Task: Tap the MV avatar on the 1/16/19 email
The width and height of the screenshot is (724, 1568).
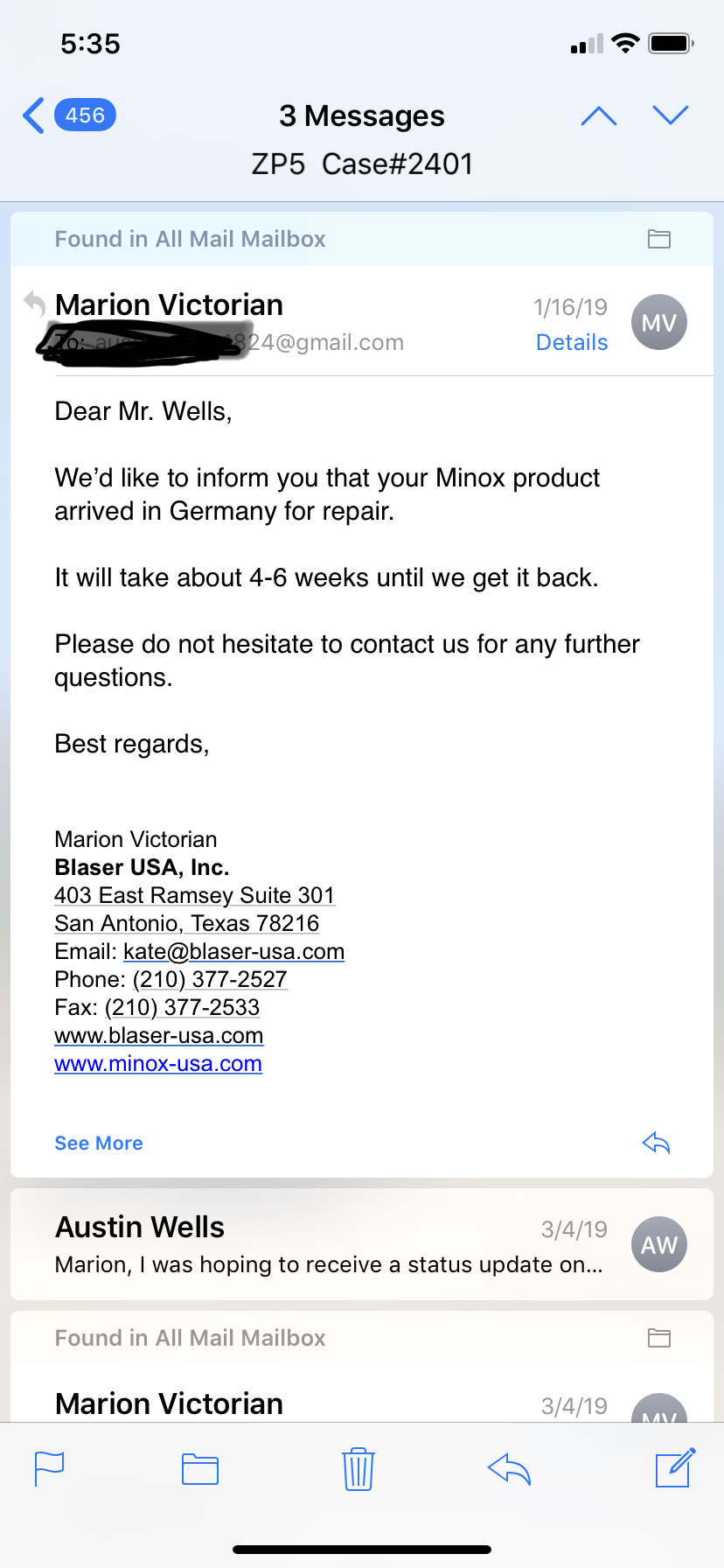Action: coord(659,323)
